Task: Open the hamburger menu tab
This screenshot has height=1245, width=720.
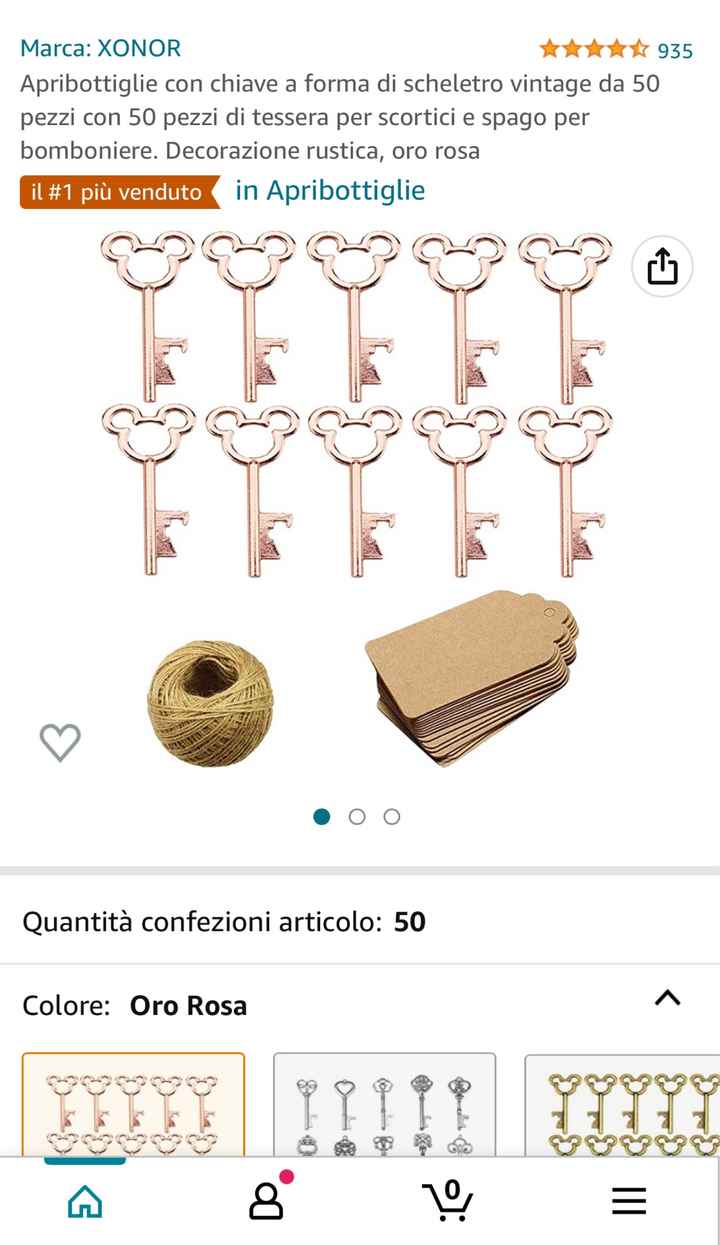Action: pos(629,1200)
